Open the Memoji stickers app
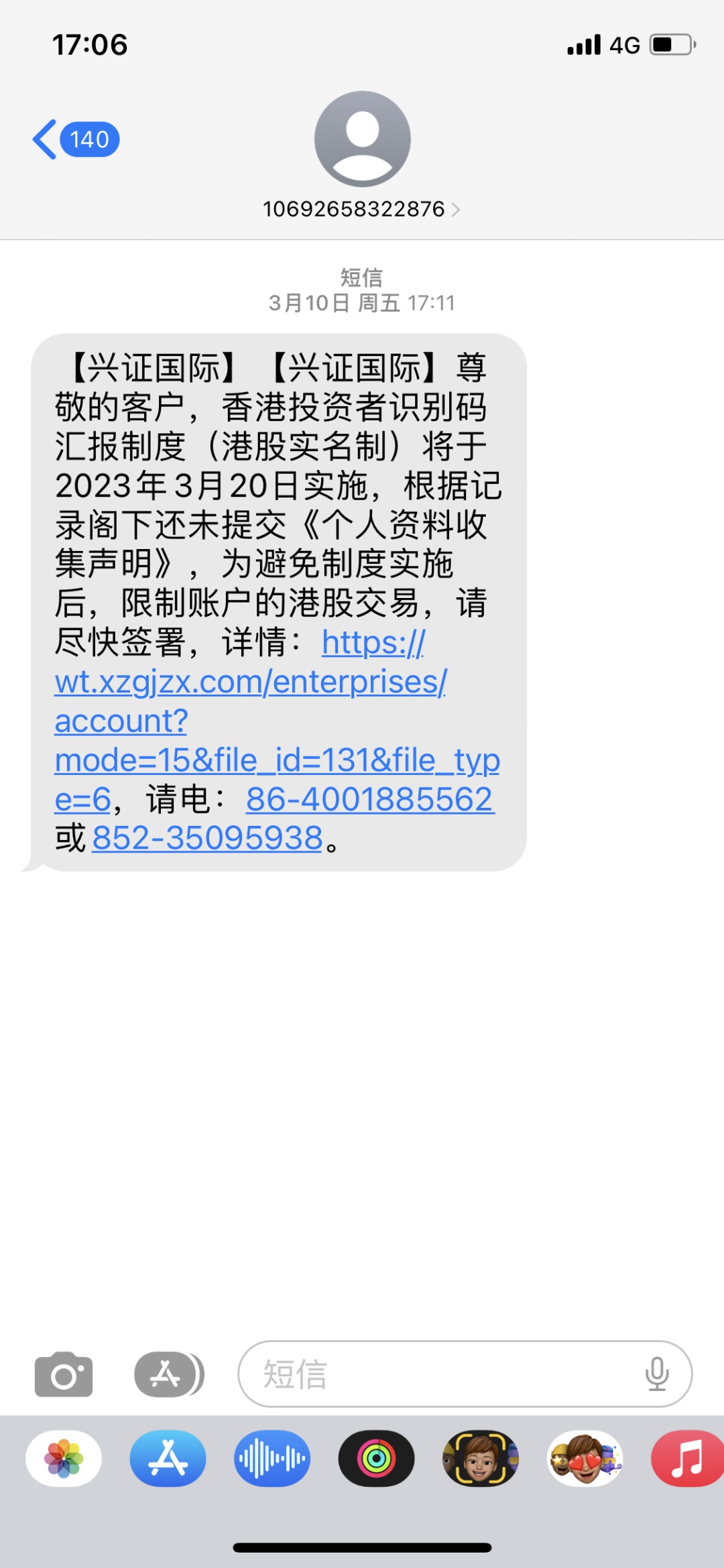This screenshot has width=724, height=1568. pos(585,1458)
